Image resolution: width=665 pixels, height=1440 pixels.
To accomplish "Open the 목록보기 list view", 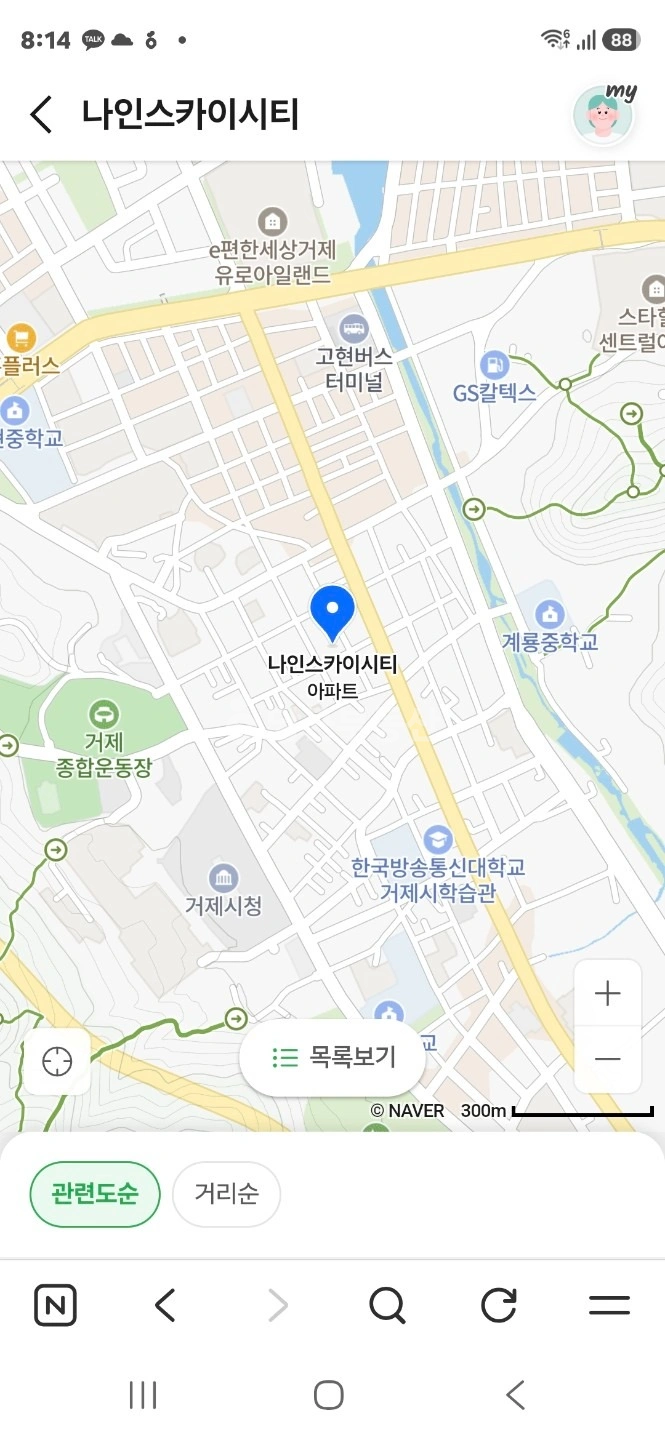I will 332,1058.
